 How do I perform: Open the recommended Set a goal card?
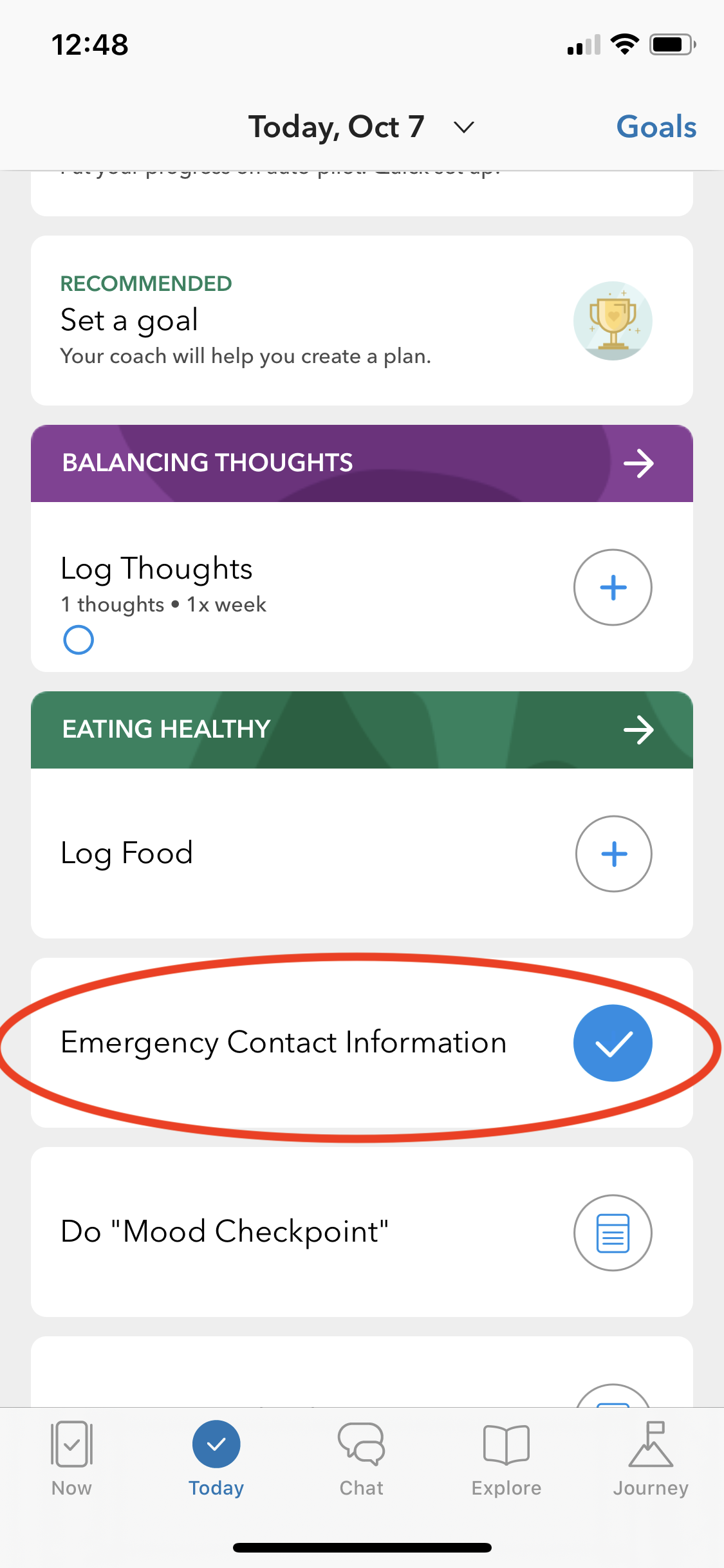coord(362,321)
